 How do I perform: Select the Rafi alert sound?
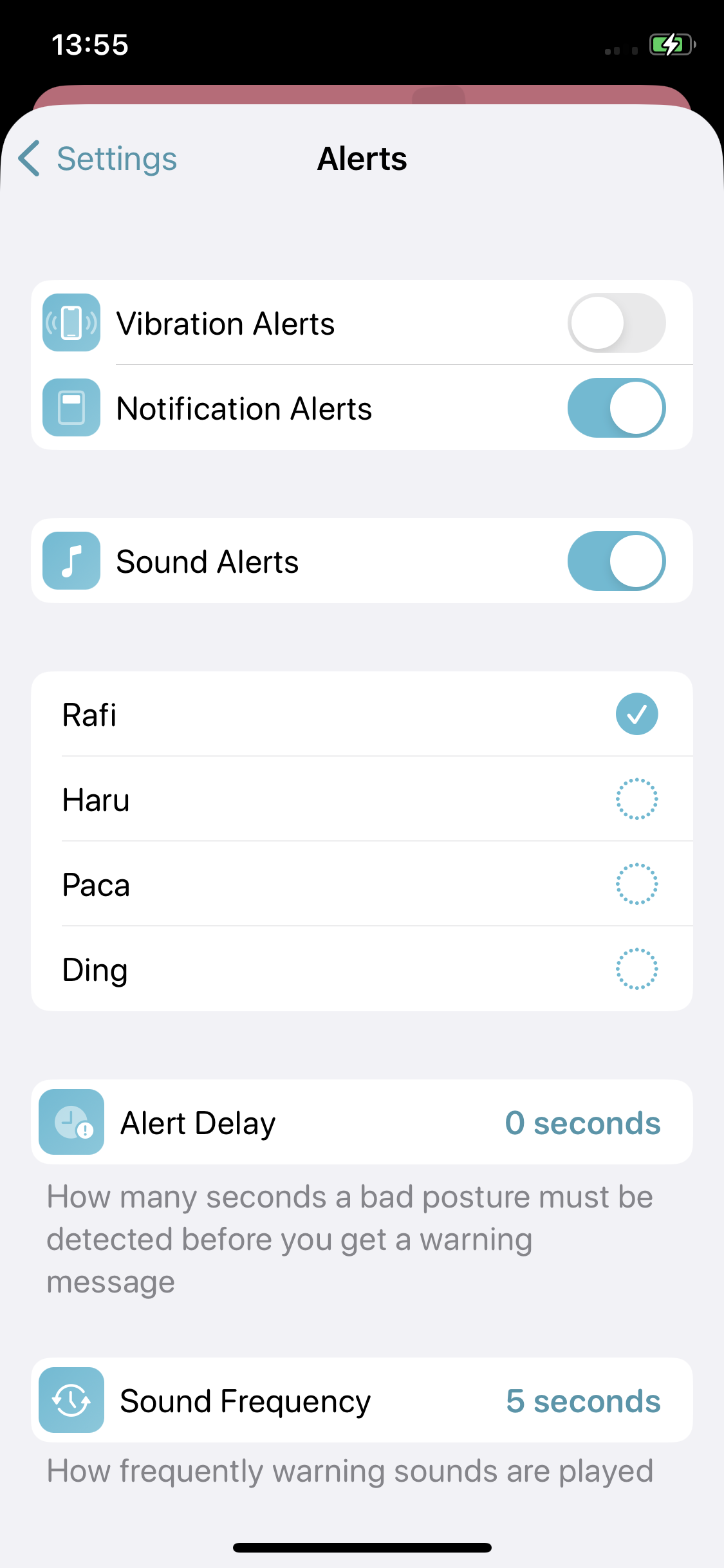(x=636, y=714)
